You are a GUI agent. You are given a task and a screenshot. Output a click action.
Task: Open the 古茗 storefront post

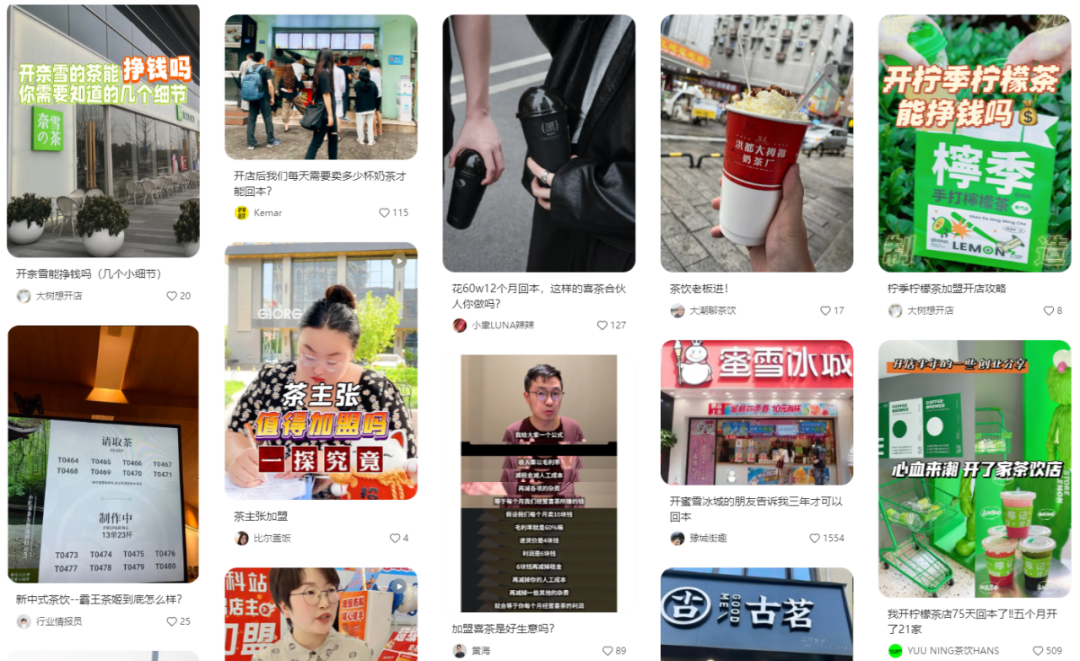(x=757, y=614)
